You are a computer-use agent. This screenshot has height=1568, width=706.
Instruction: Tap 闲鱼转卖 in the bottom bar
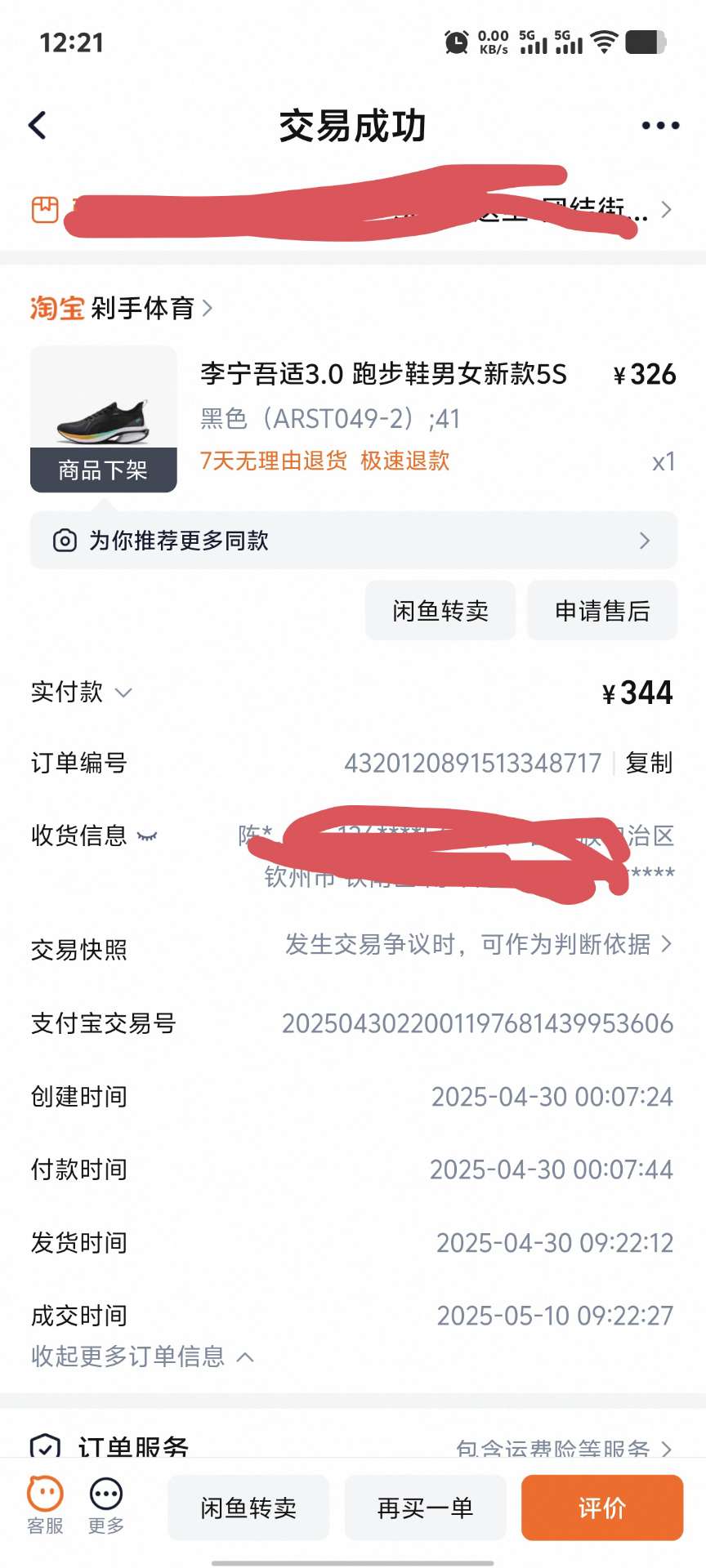point(248,1508)
